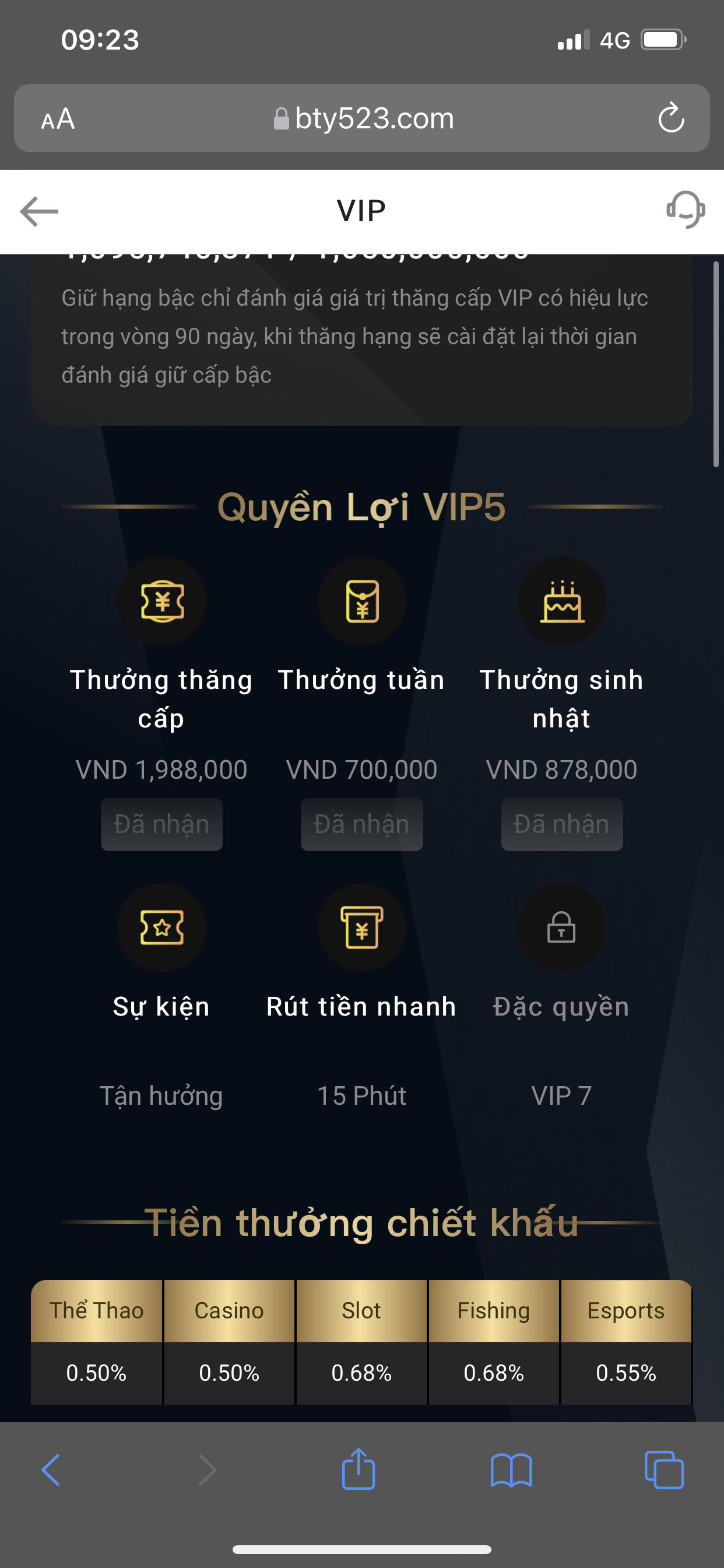The image size is (724, 1568).
Task: Show open Safari tabs
Action: (x=663, y=1470)
